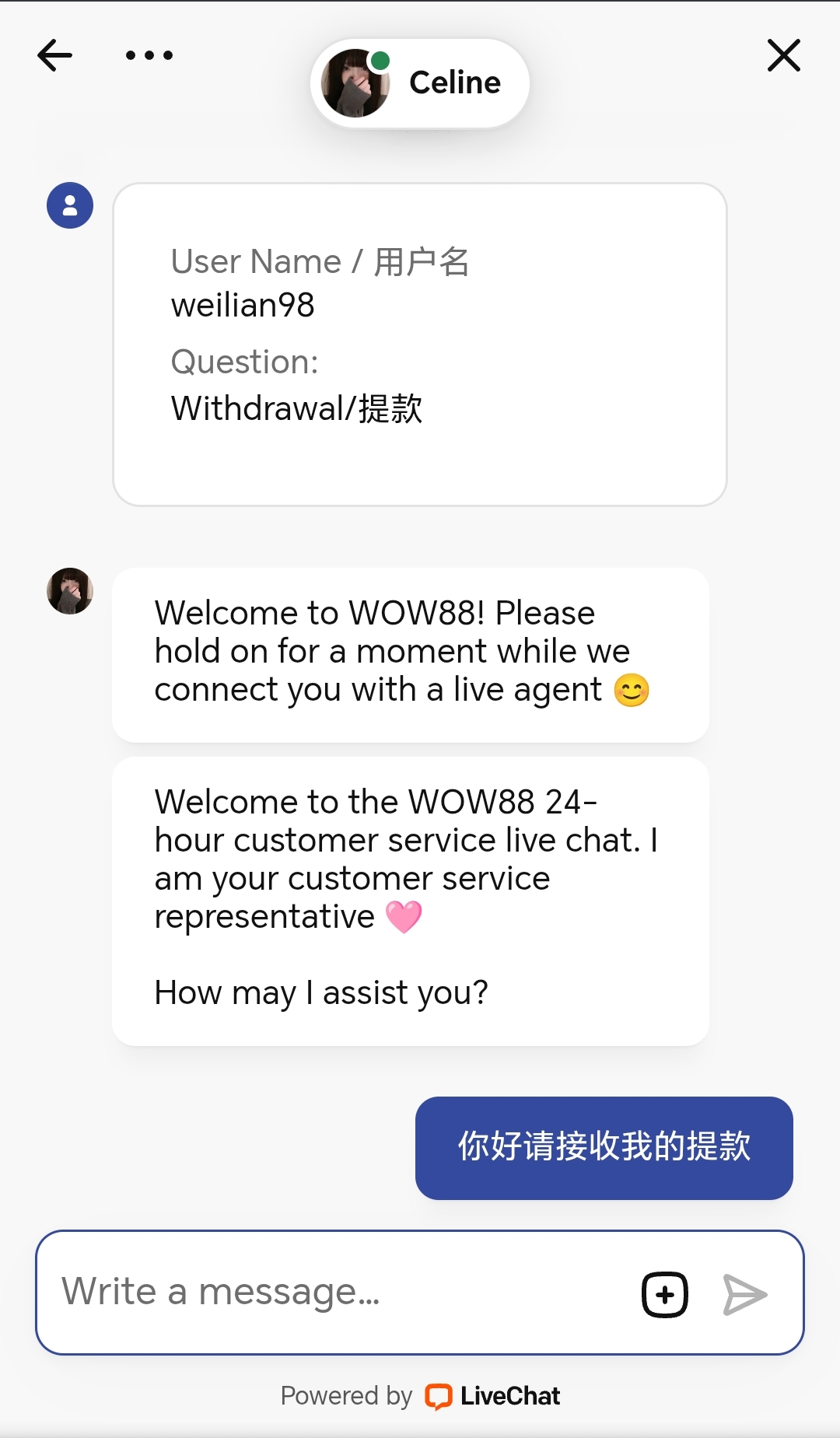Screen dimensions: 840x1438
Task: Focus the Write a message field
Action: 334,1292
